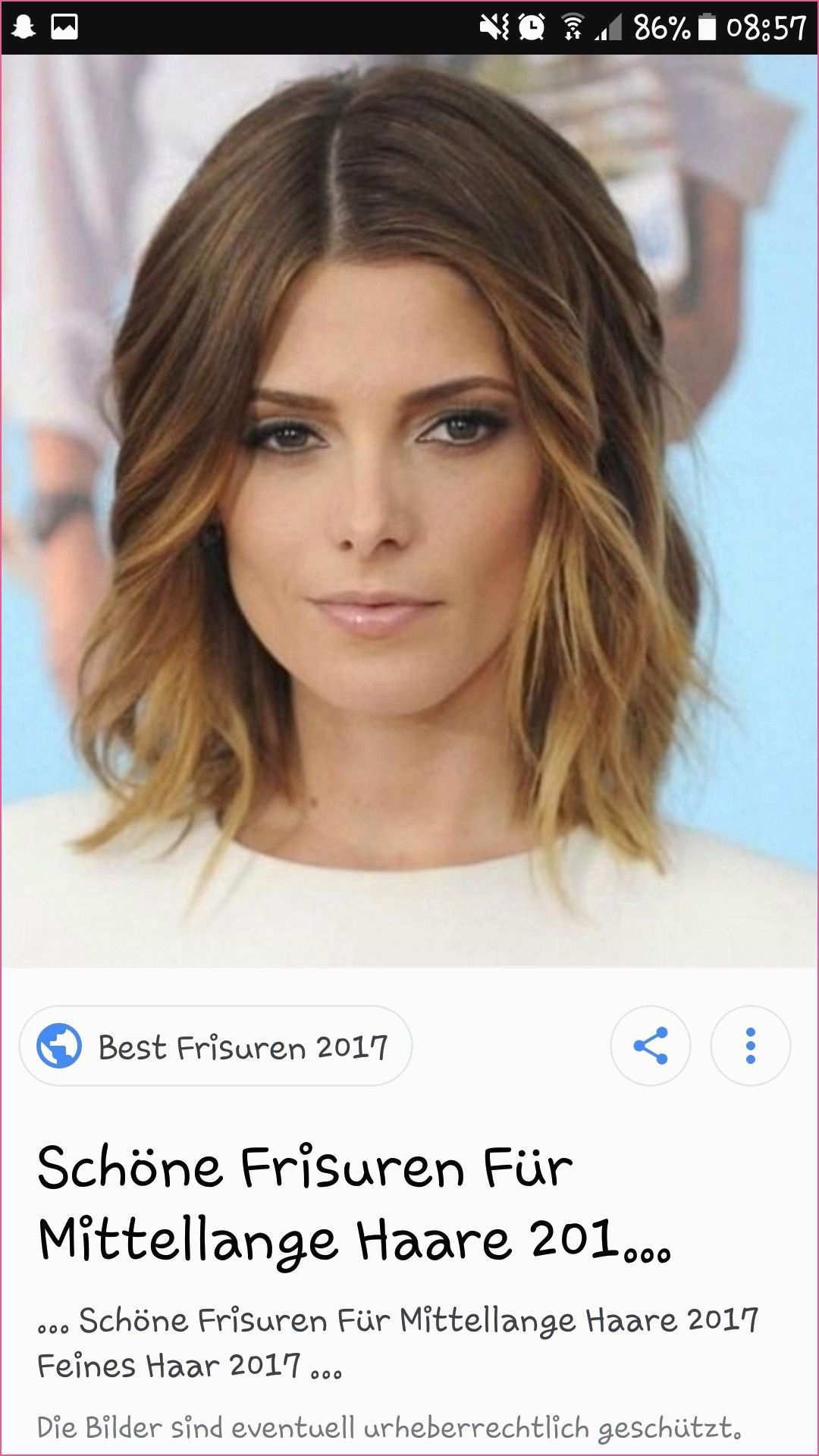Viewport: 819px width, 1456px height.
Task: Open the Schöne Frisuren Für Mittellange Haare page
Action: point(353,1203)
